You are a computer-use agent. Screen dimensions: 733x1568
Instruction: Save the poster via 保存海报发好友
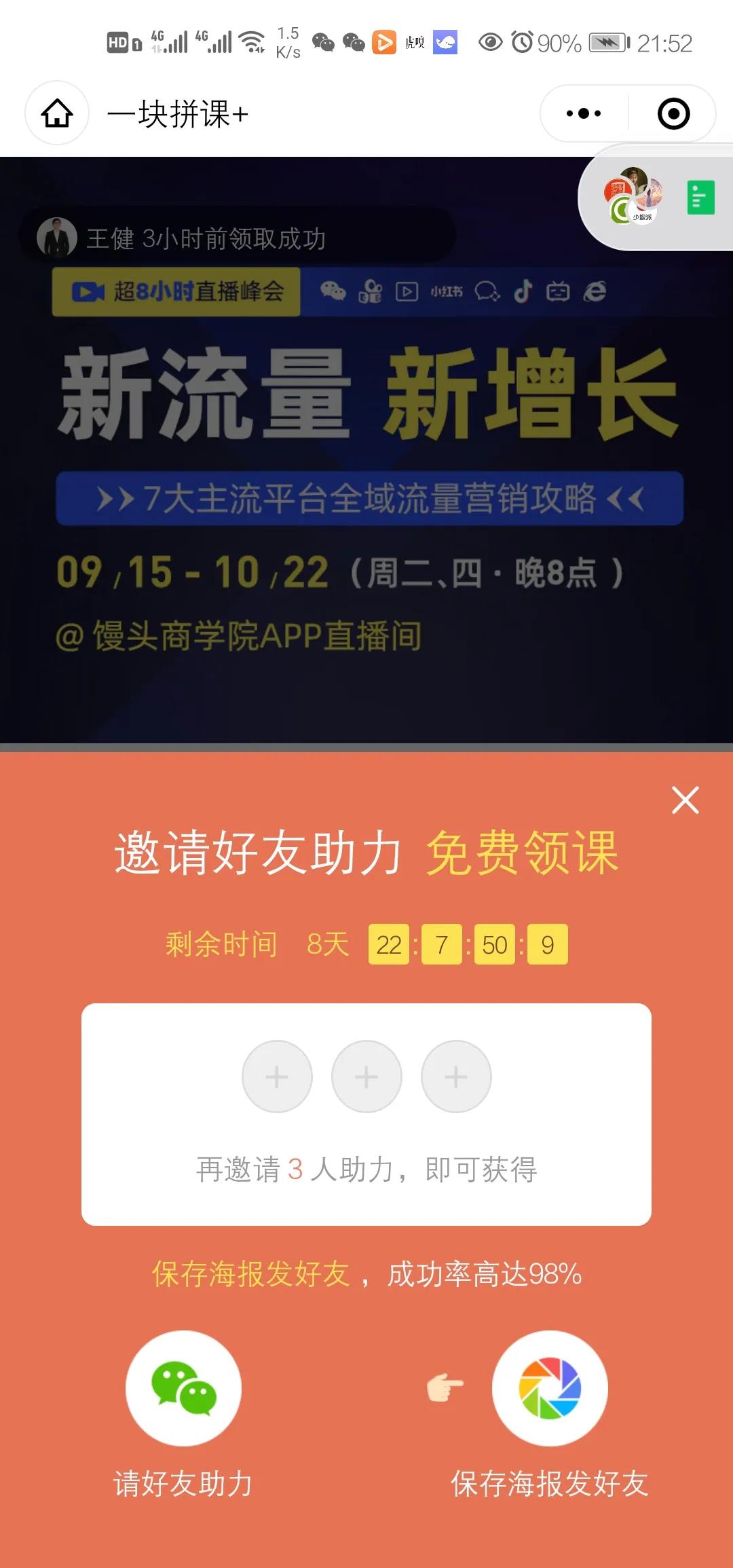[x=550, y=1389]
